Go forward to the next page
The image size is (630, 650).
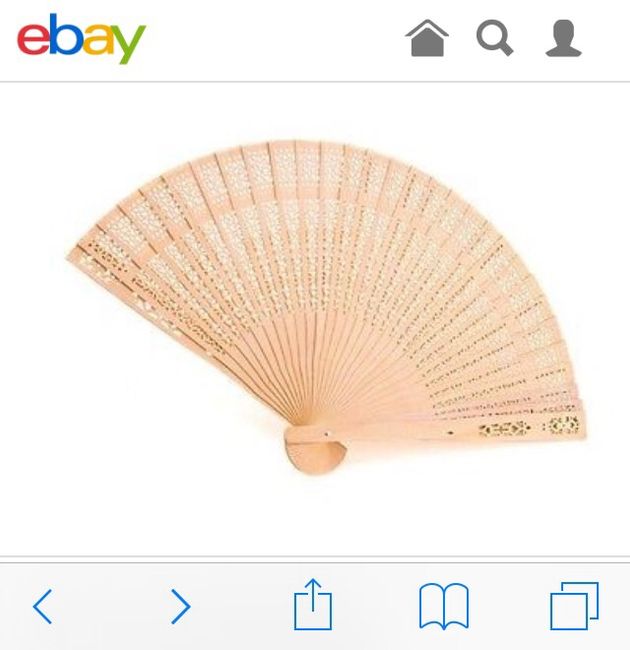(180, 606)
